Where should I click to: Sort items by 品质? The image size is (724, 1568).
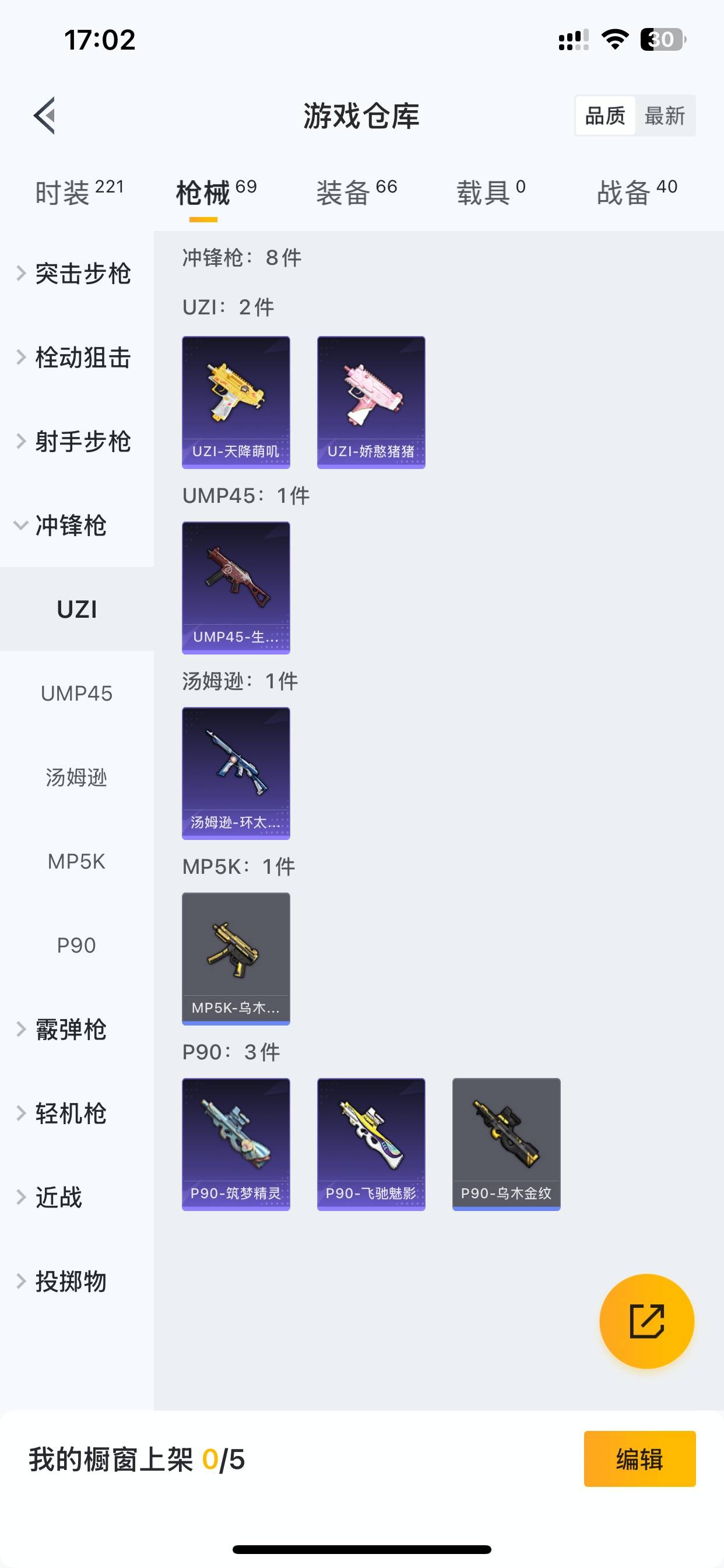click(604, 116)
